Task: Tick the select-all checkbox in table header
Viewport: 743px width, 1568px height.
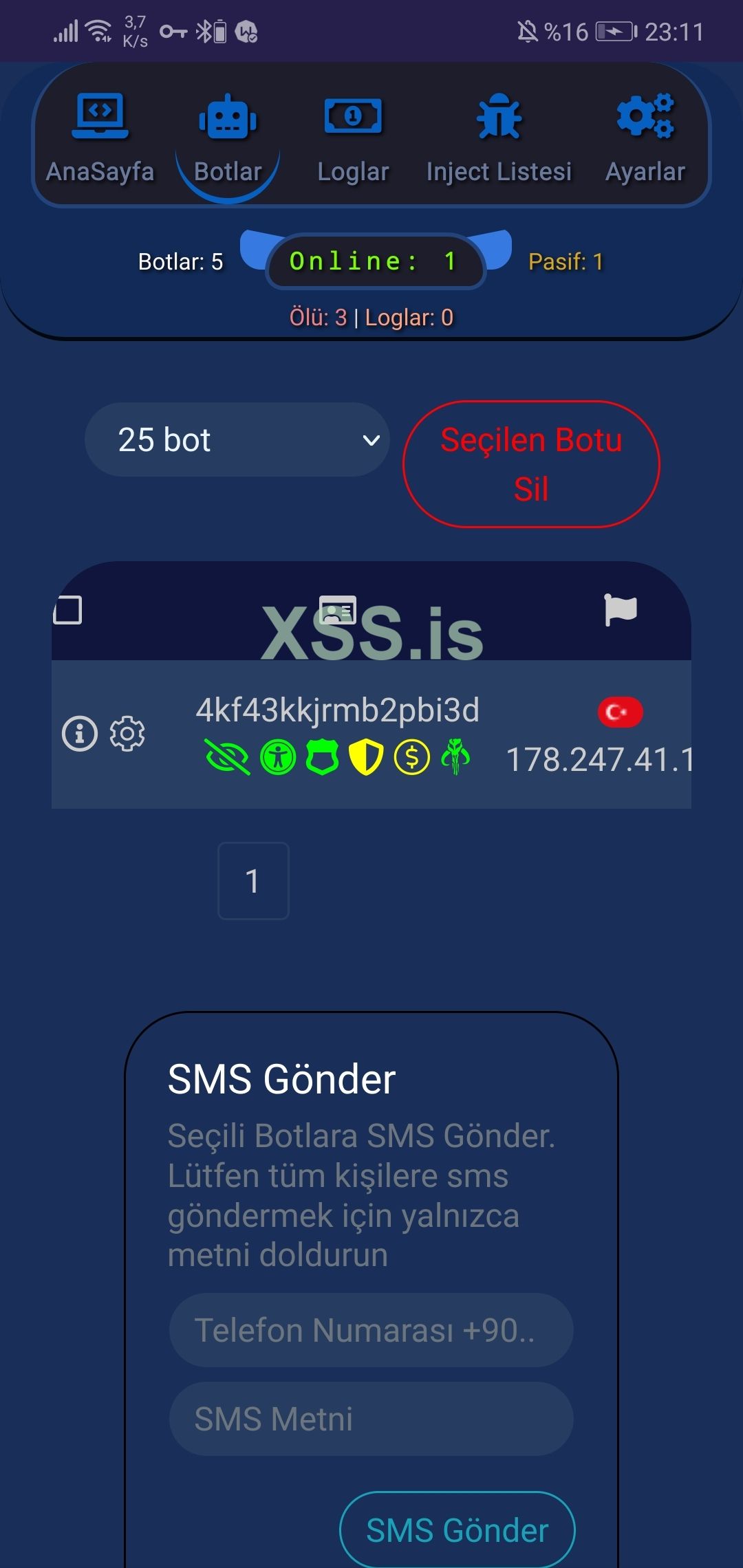Action: click(x=67, y=610)
